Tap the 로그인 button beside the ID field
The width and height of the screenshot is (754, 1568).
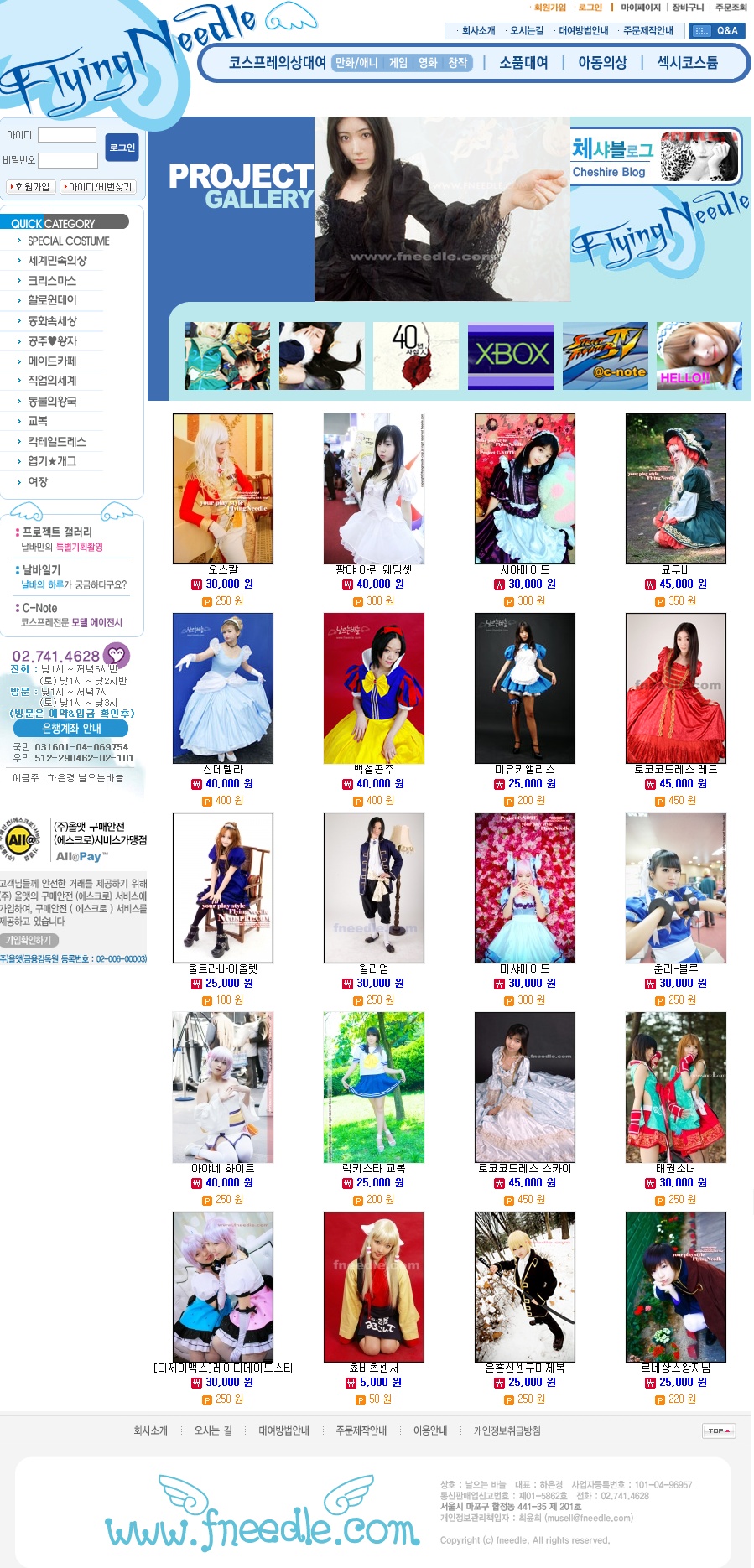[x=122, y=147]
